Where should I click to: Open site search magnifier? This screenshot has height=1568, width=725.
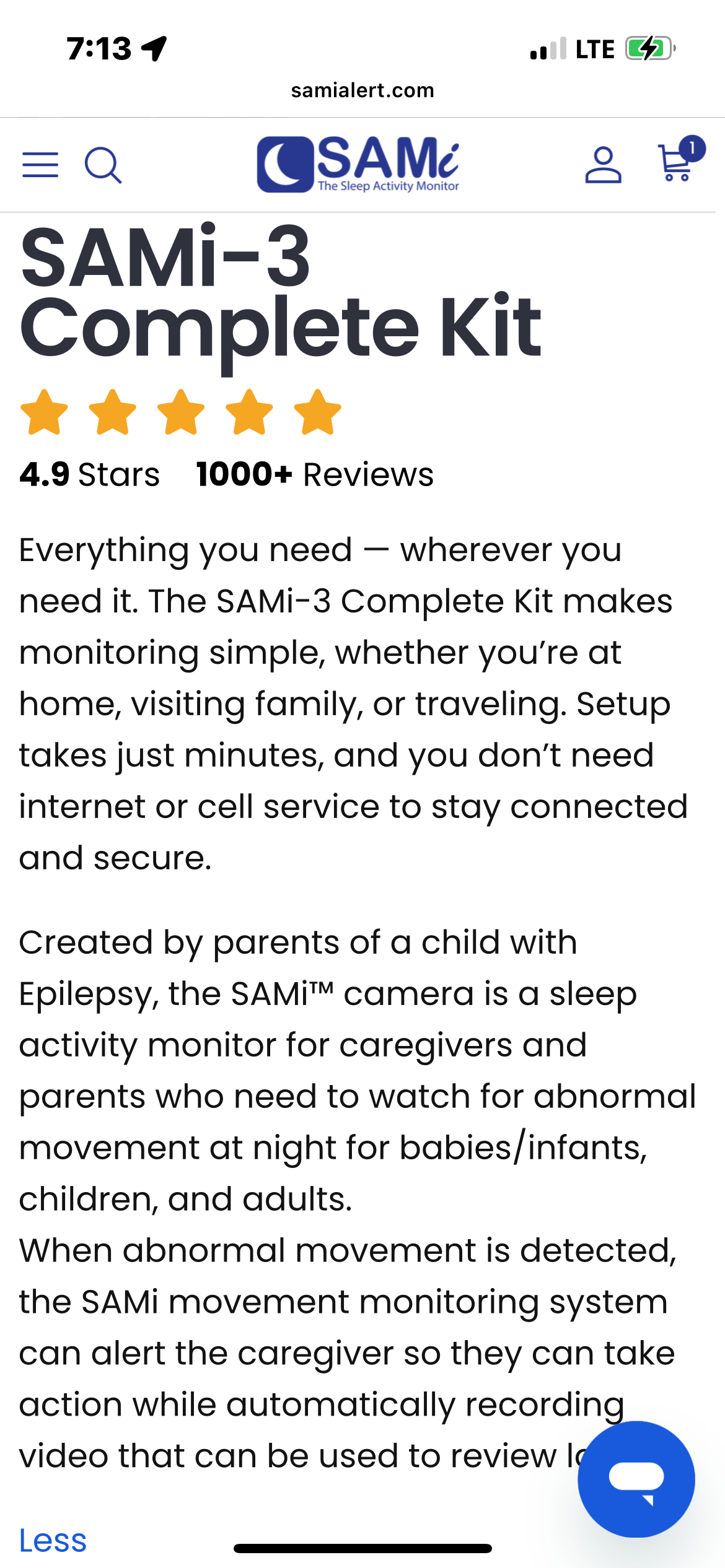103,165
